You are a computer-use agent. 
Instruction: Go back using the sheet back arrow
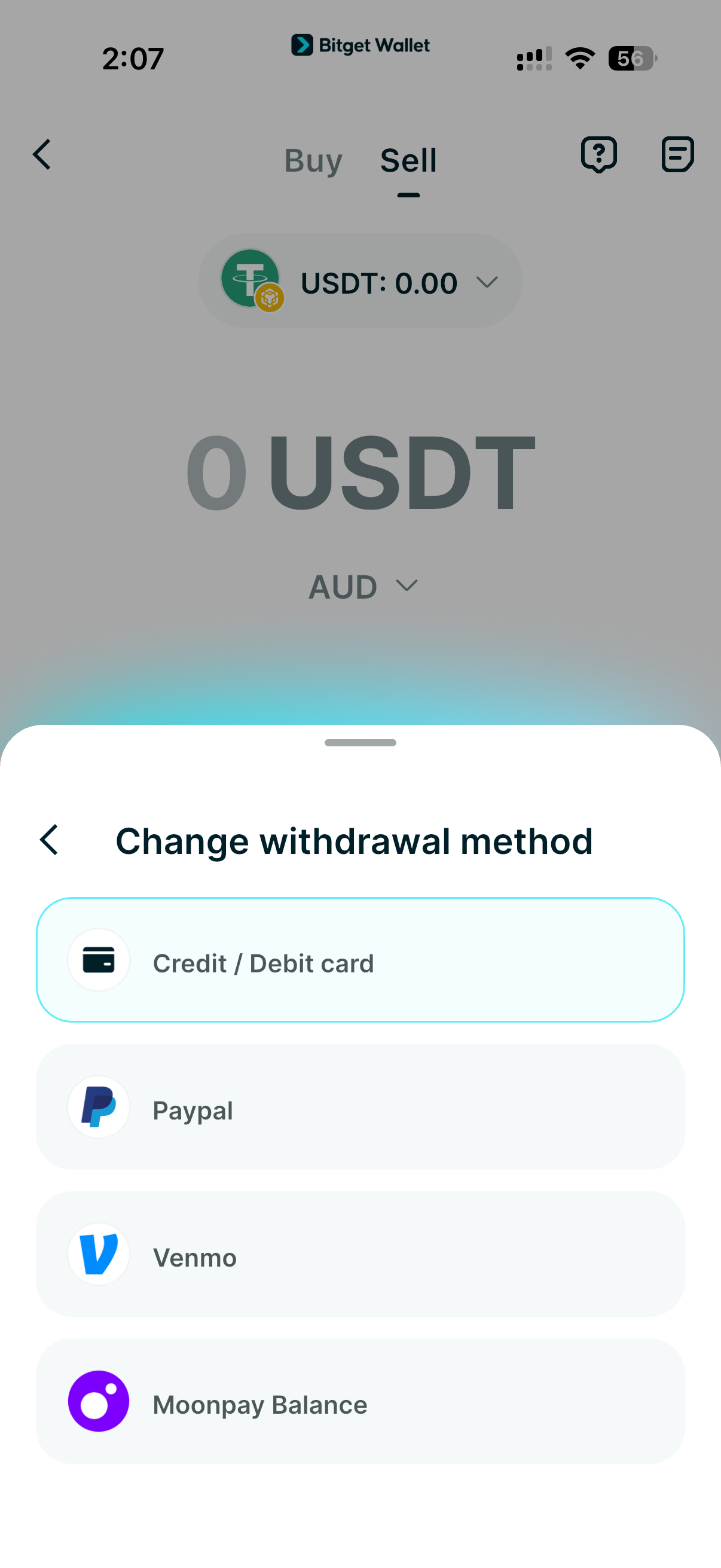point(48,840)
